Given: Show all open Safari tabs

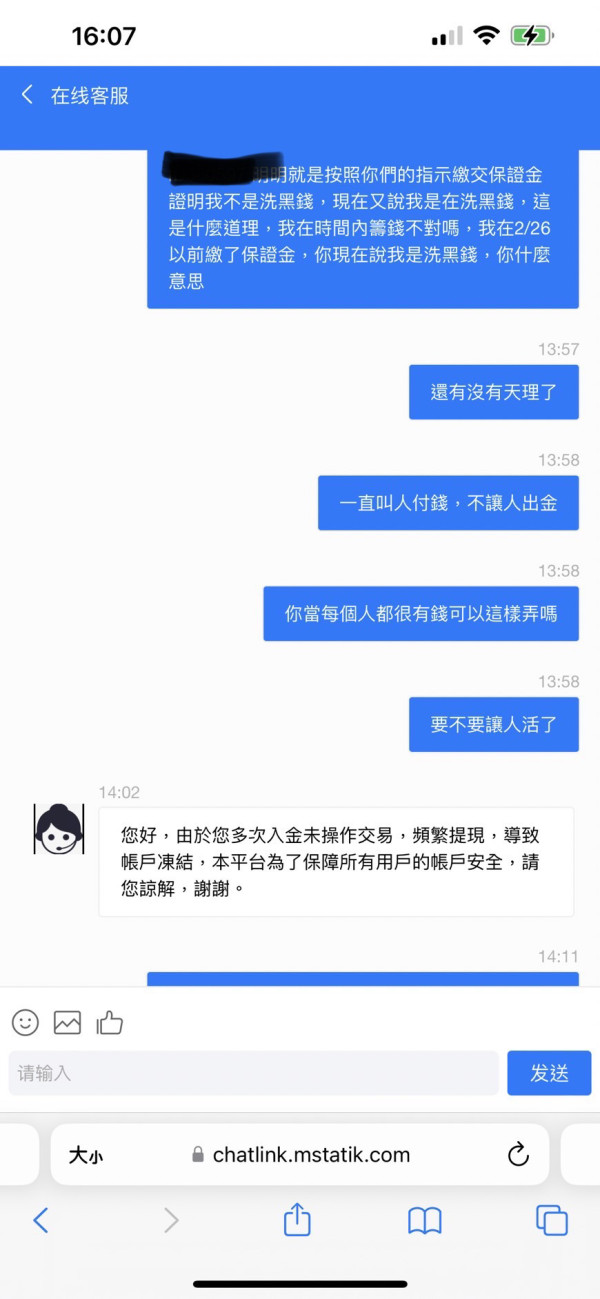Looking at the screenshot, I should pos(552,1220).
